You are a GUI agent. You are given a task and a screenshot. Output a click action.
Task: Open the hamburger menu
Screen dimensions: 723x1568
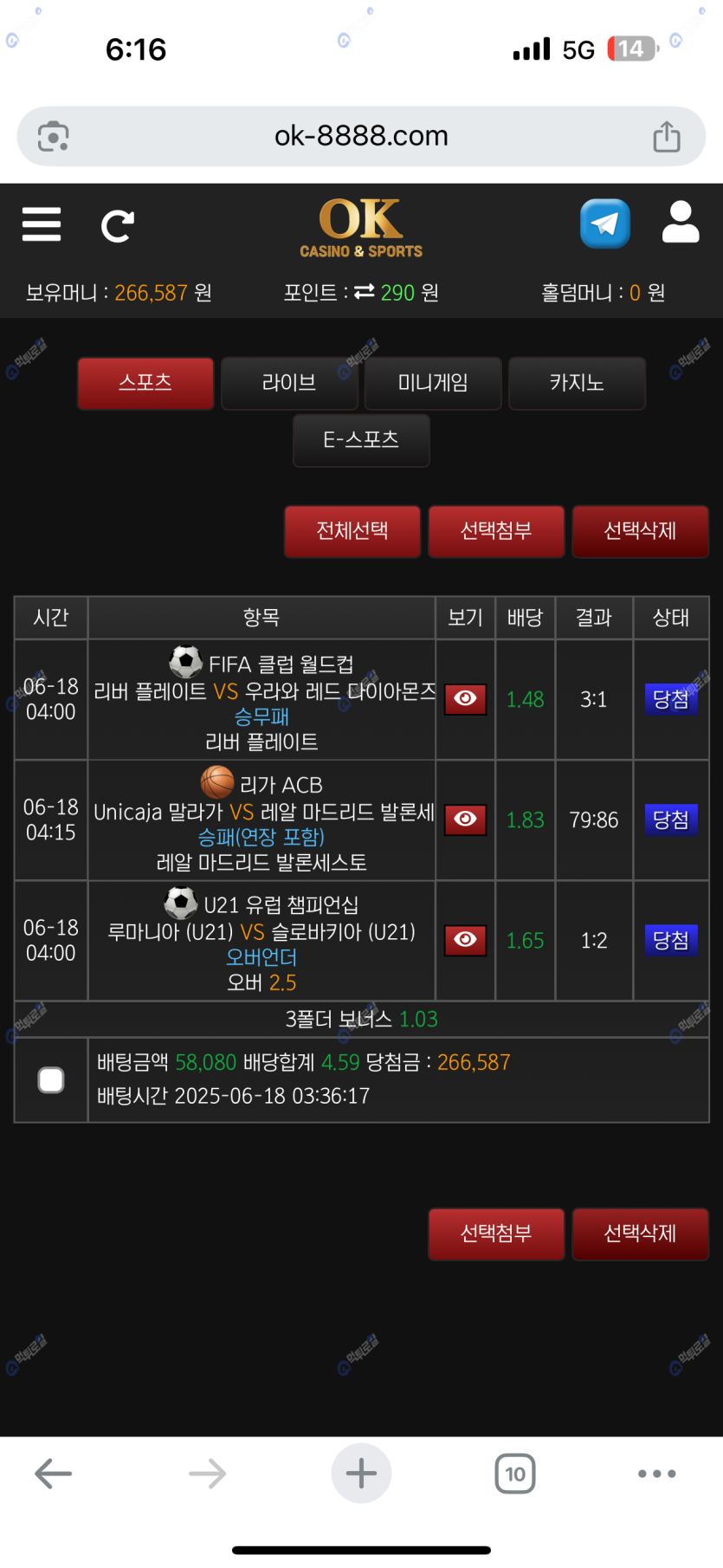pyautogui.click(x=42, y=224)
